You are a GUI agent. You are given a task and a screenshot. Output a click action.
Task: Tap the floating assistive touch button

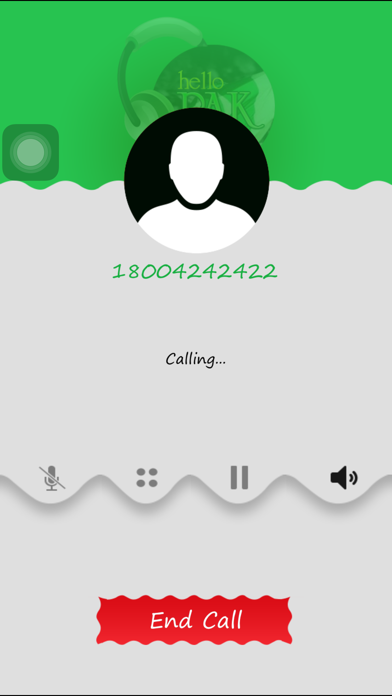point(31,152)
